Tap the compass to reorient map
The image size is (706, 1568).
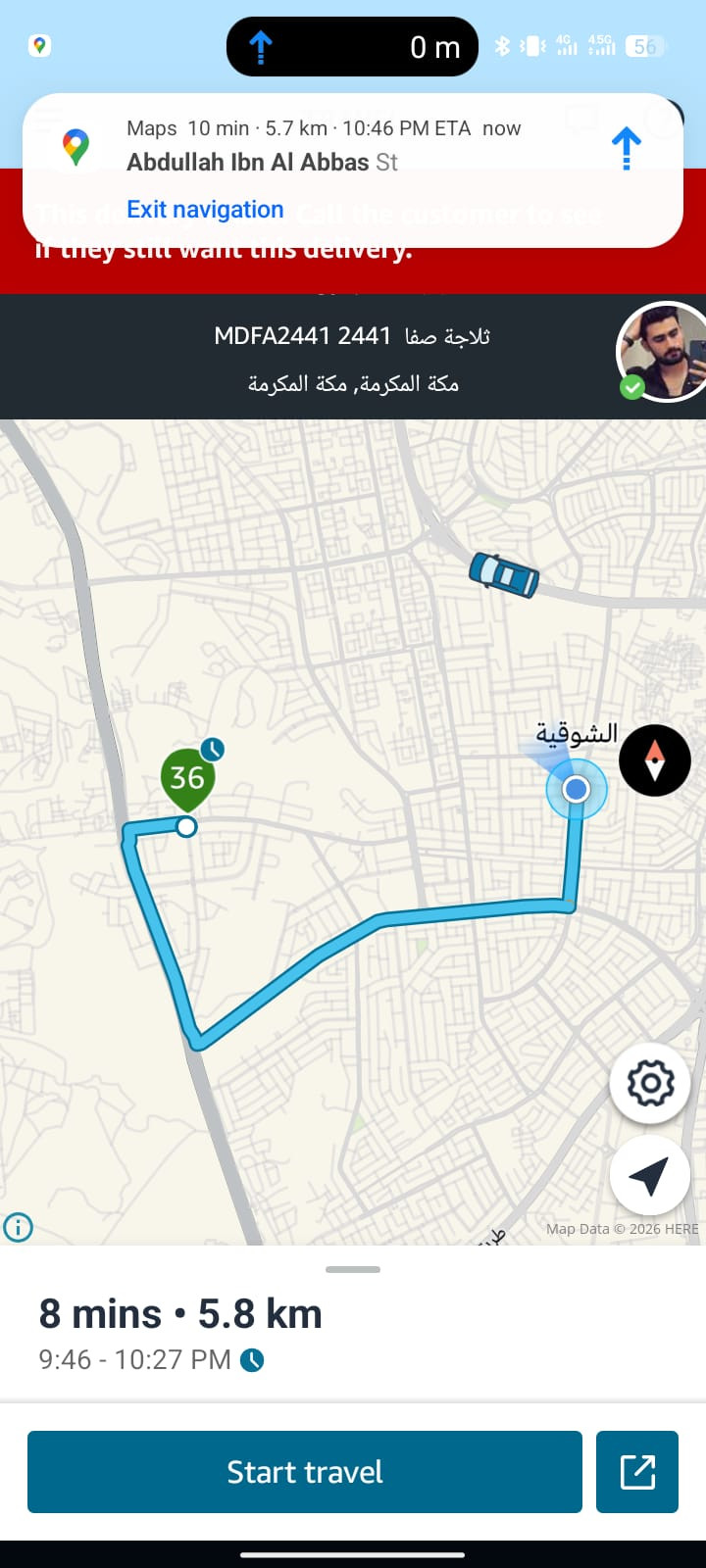pos(654,760)
